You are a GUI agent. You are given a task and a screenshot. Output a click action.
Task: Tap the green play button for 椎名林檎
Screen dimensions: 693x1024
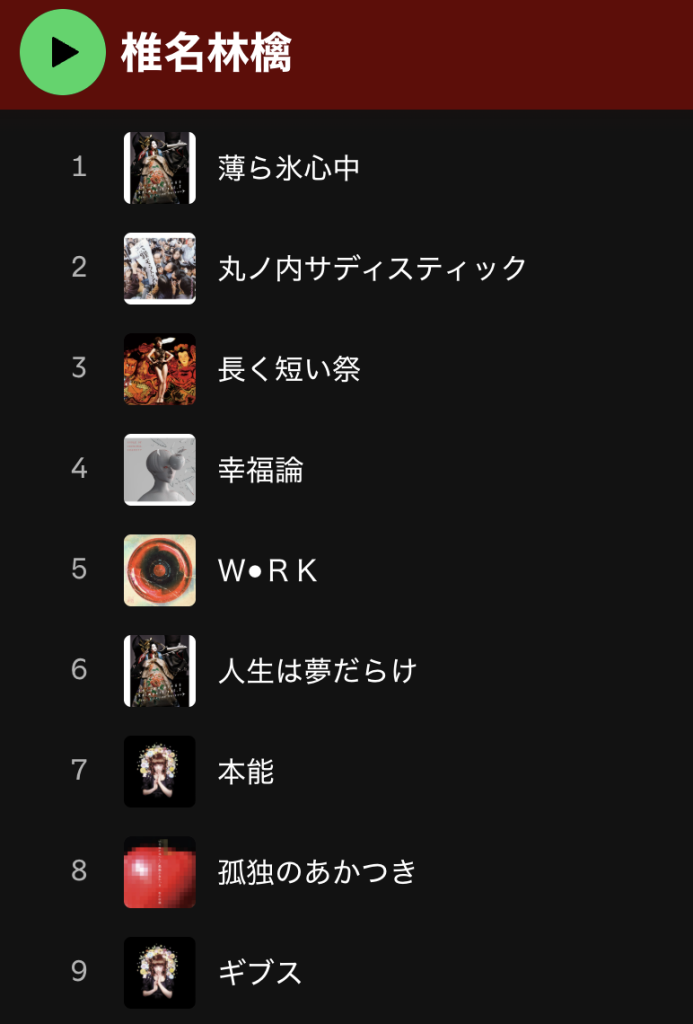coord(62,52)
